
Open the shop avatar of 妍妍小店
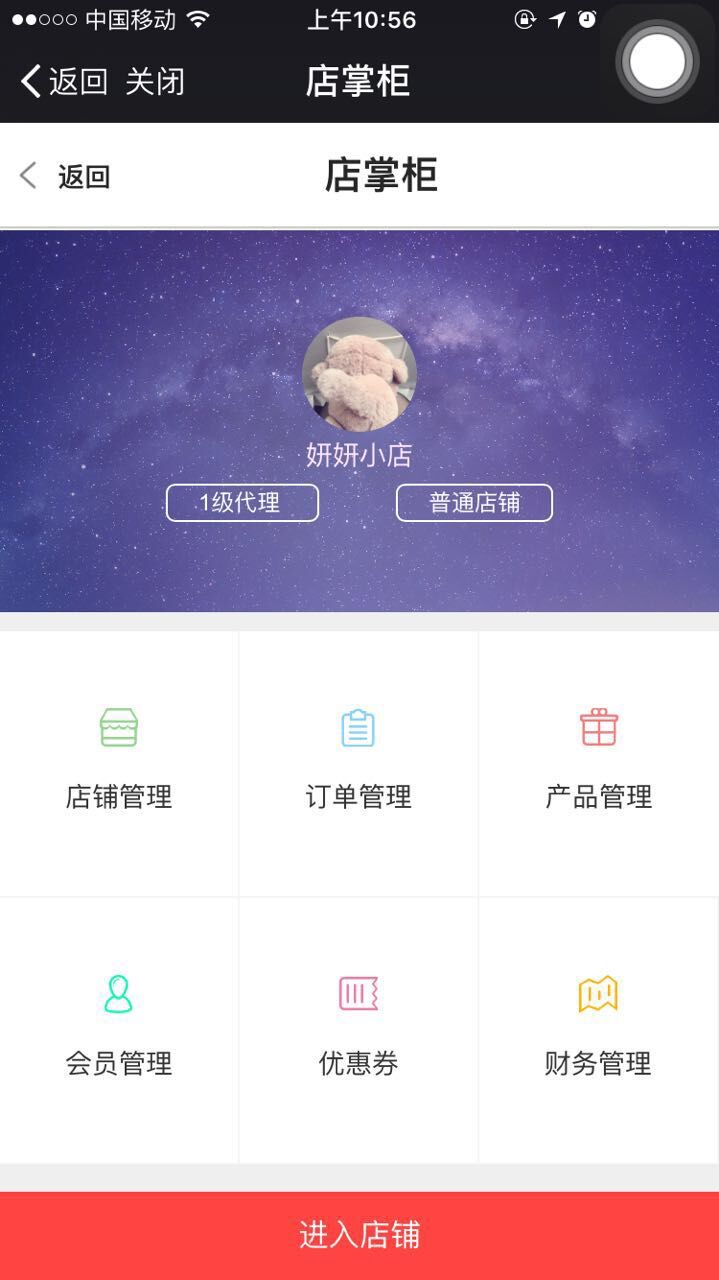point(359,374)
